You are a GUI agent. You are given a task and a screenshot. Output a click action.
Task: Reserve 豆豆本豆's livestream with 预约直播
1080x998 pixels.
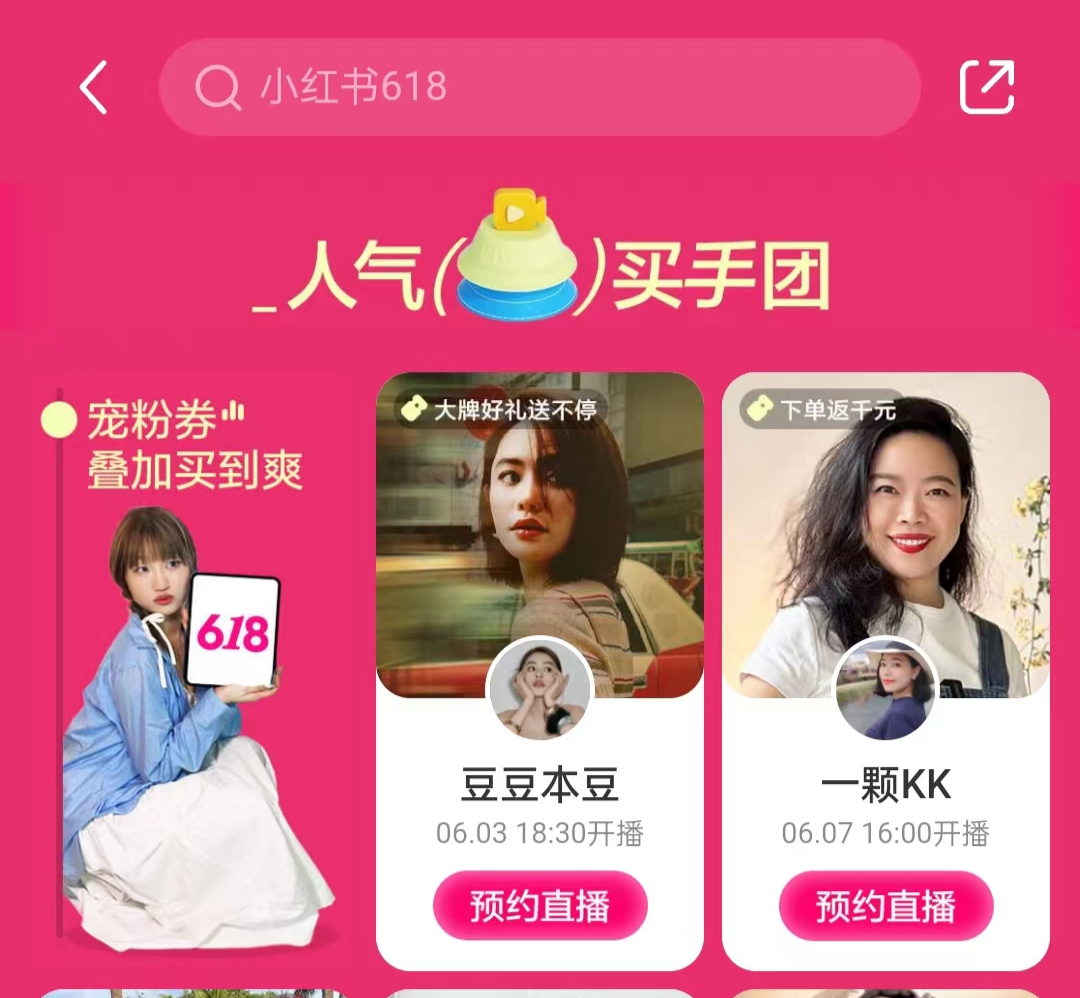(540, 906)
